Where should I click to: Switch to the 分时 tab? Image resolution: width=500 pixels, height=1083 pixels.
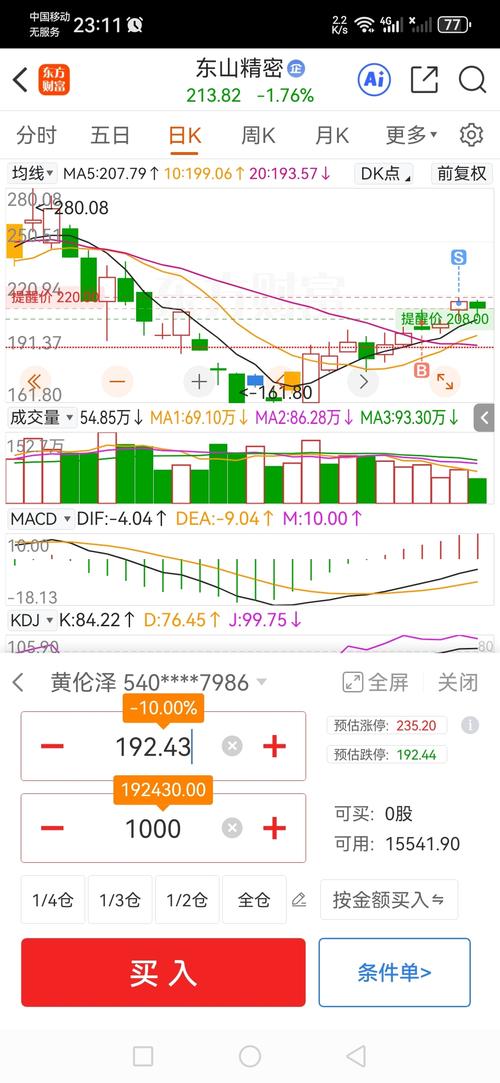(37, 135)
